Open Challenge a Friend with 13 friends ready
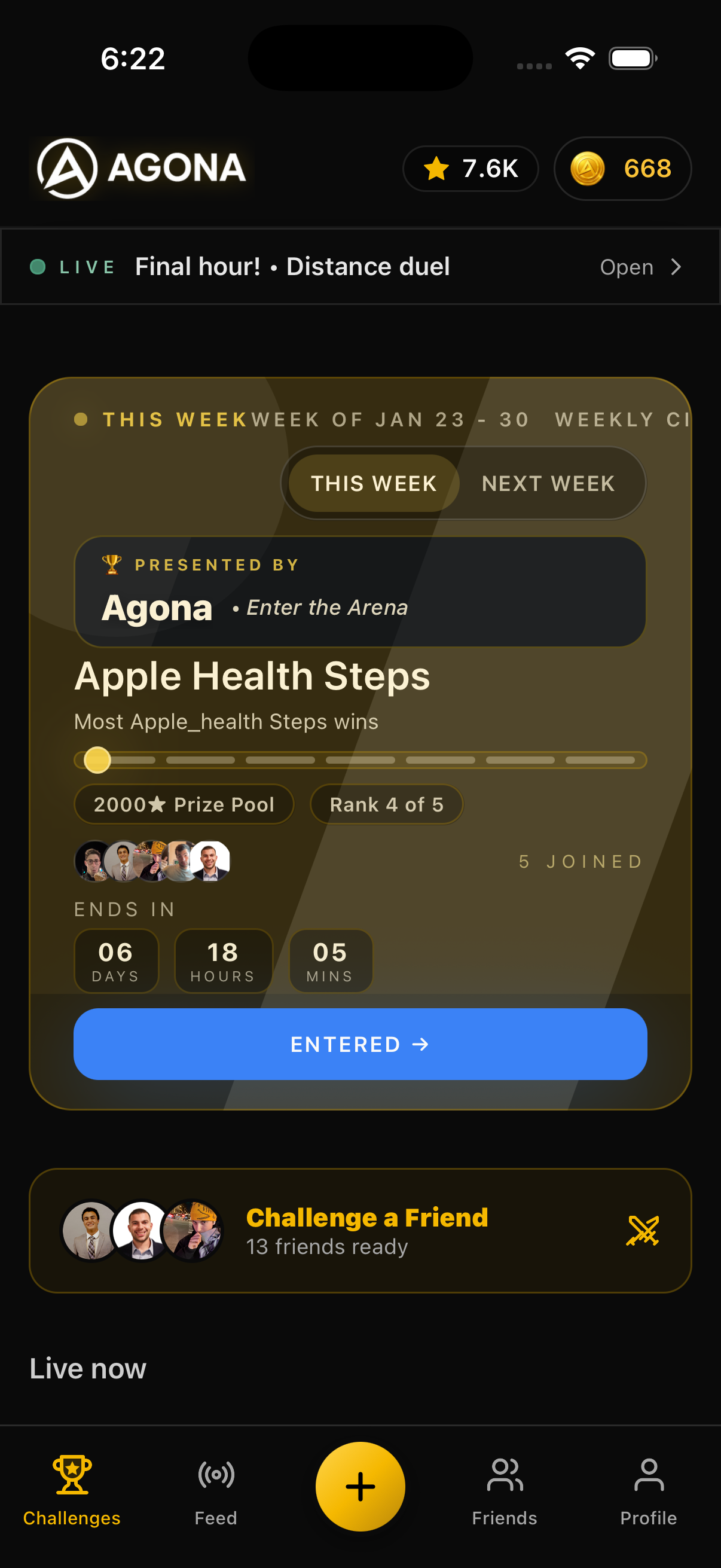Image resolution: width=721 pixels, height=1568 pixels. click(360, 1230)
